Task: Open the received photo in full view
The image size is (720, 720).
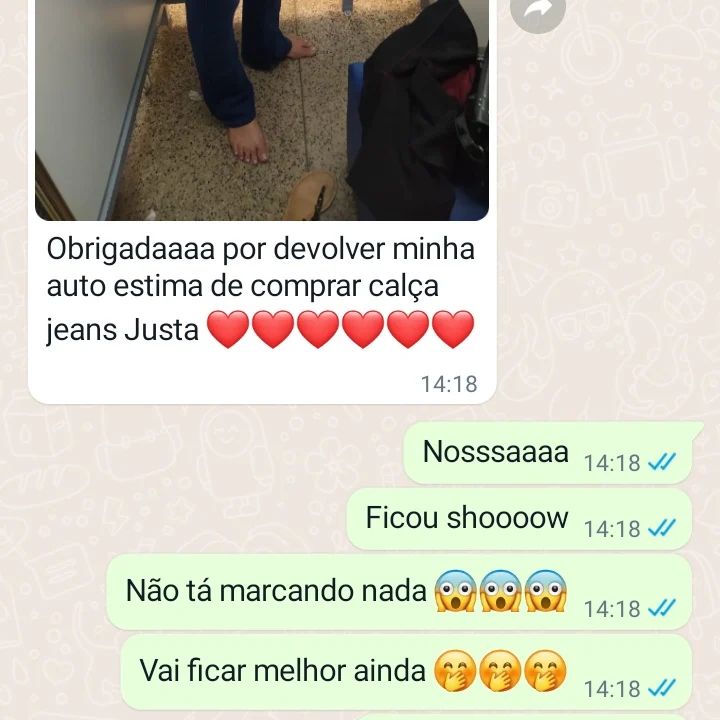Action: point(262,110)
